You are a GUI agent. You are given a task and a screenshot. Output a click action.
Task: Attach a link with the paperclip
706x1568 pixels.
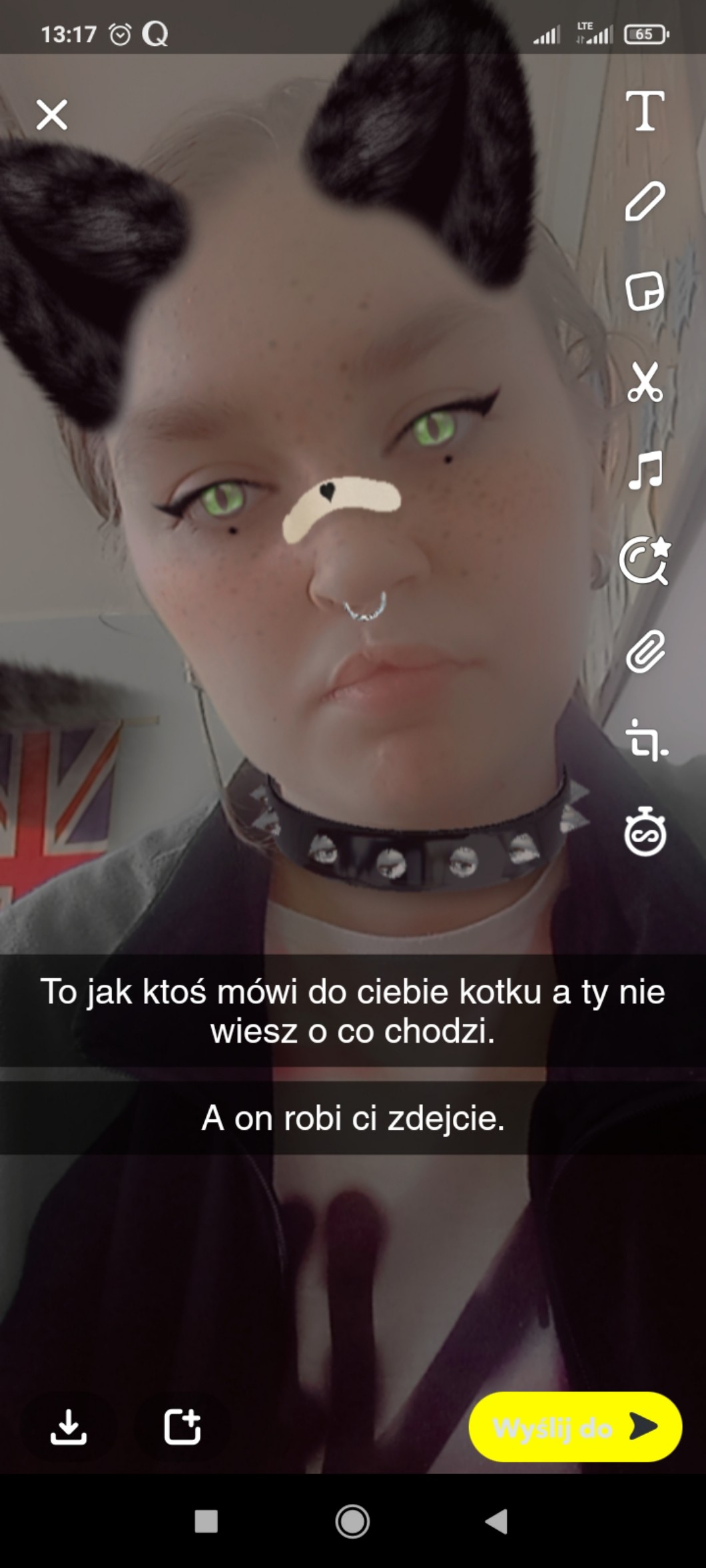click(x=645, y=651)
